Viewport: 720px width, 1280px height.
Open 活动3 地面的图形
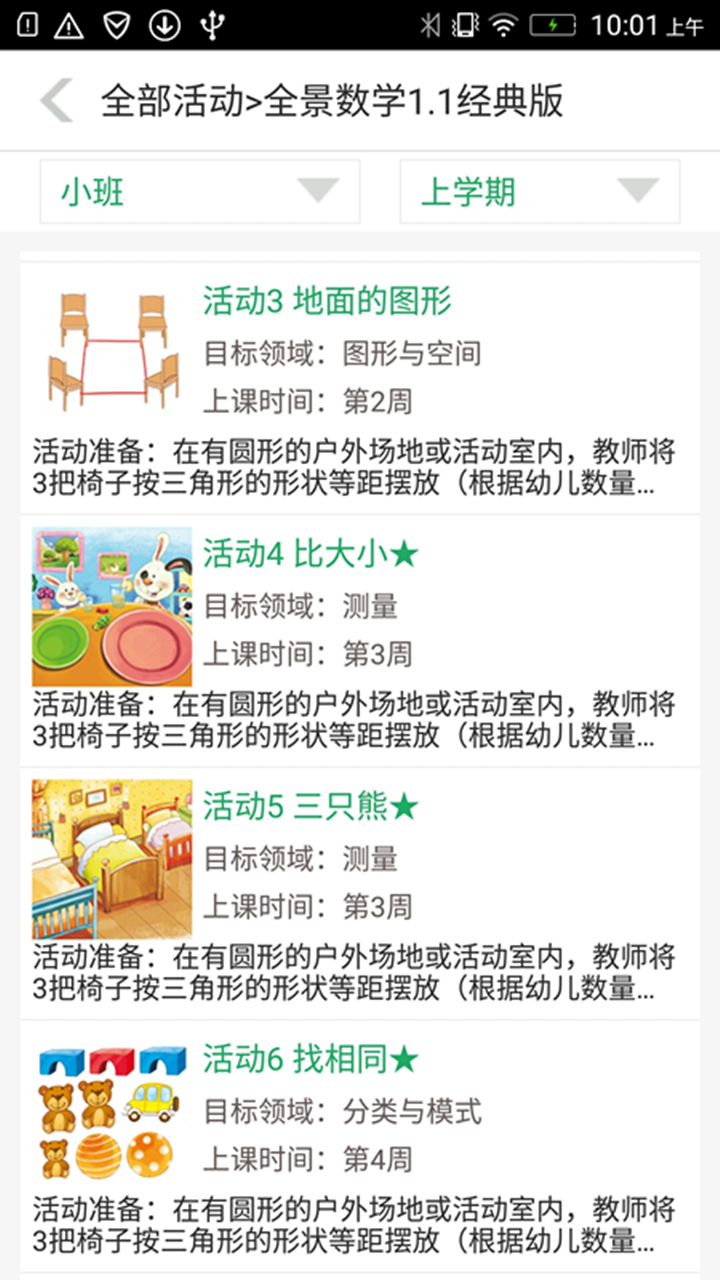(327, 301)
